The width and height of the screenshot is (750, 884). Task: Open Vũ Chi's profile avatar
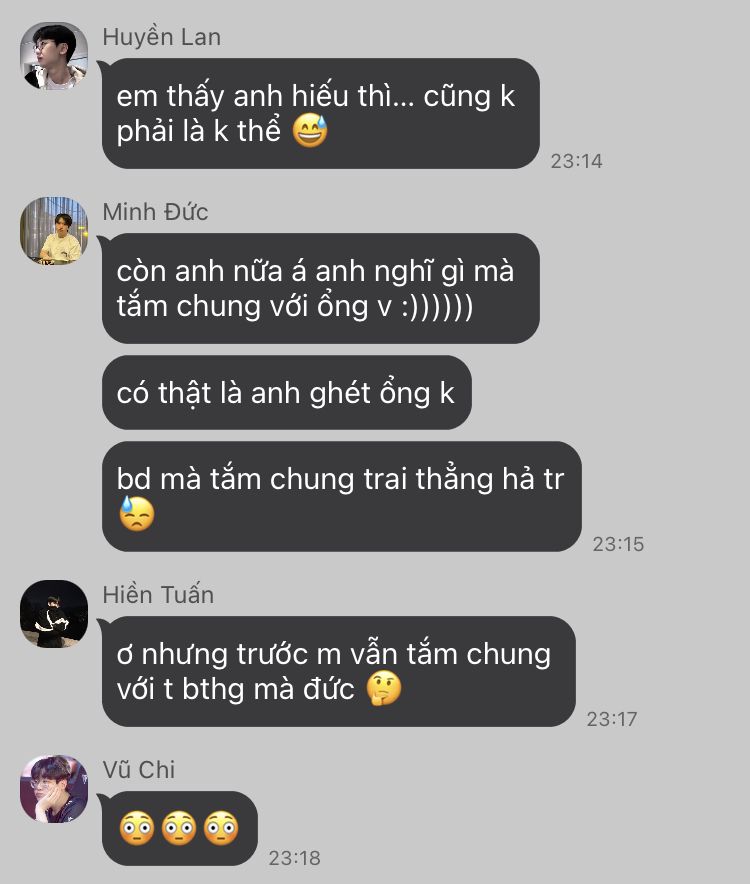click(54, 789)
